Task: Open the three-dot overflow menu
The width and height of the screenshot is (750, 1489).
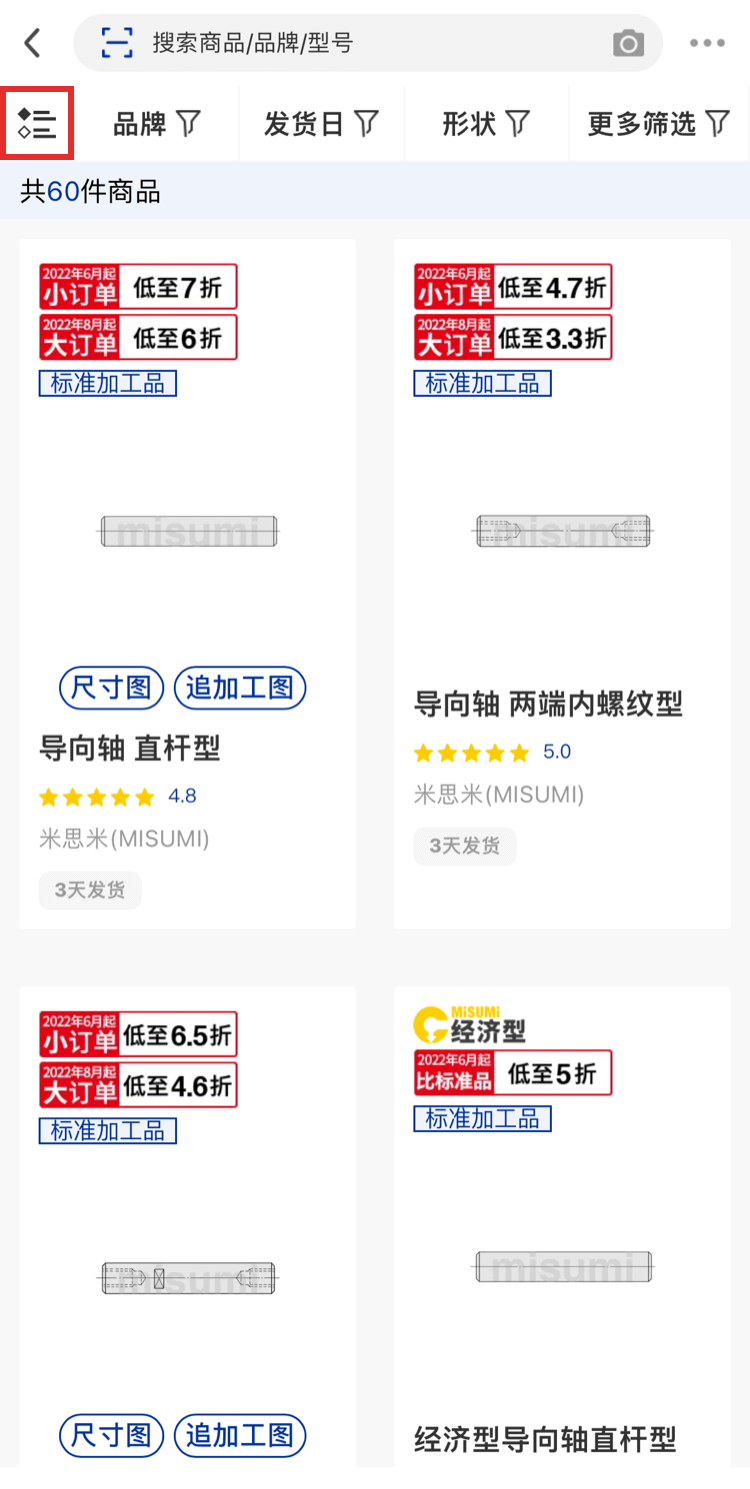Action: 707,43
